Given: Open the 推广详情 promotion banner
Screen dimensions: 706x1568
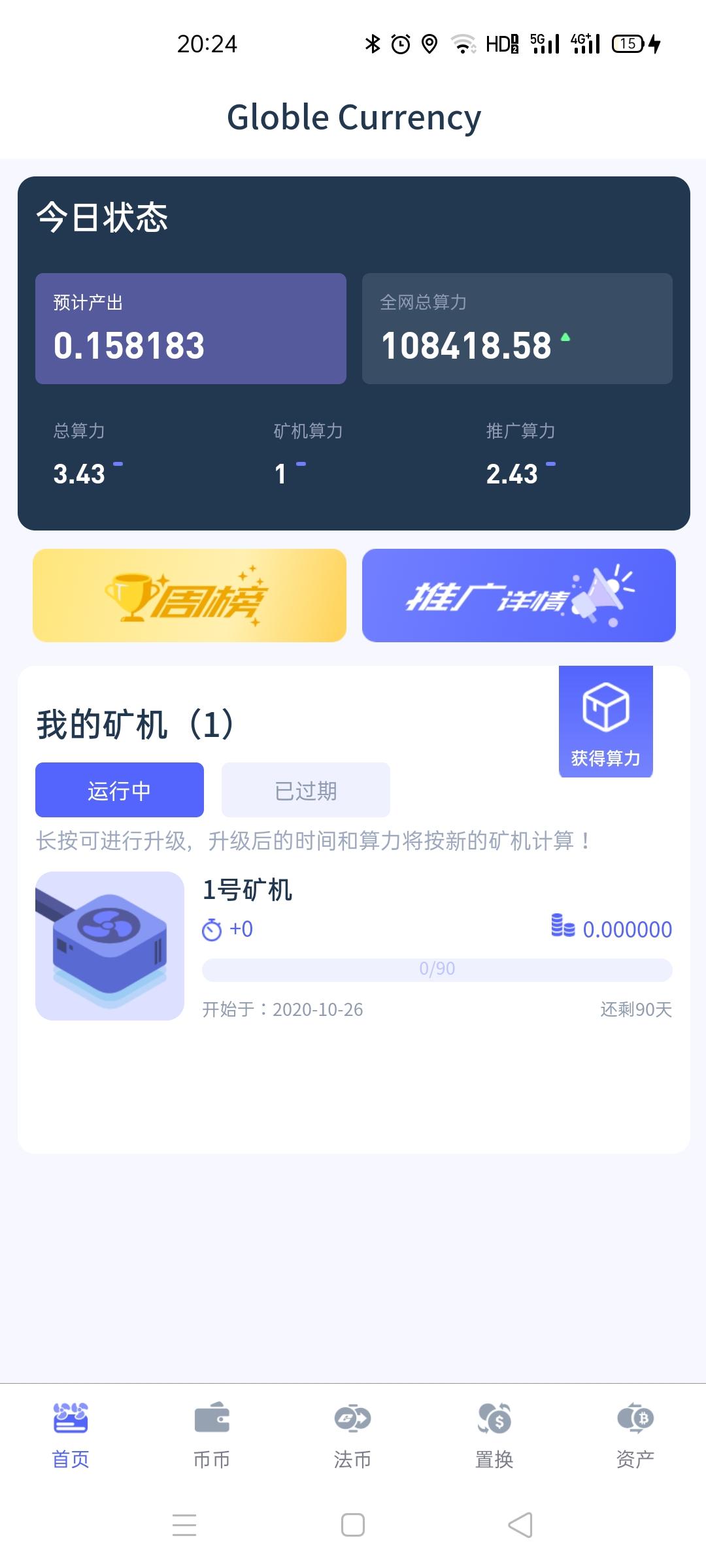Looking at the screenshot, I should [517, 596].
